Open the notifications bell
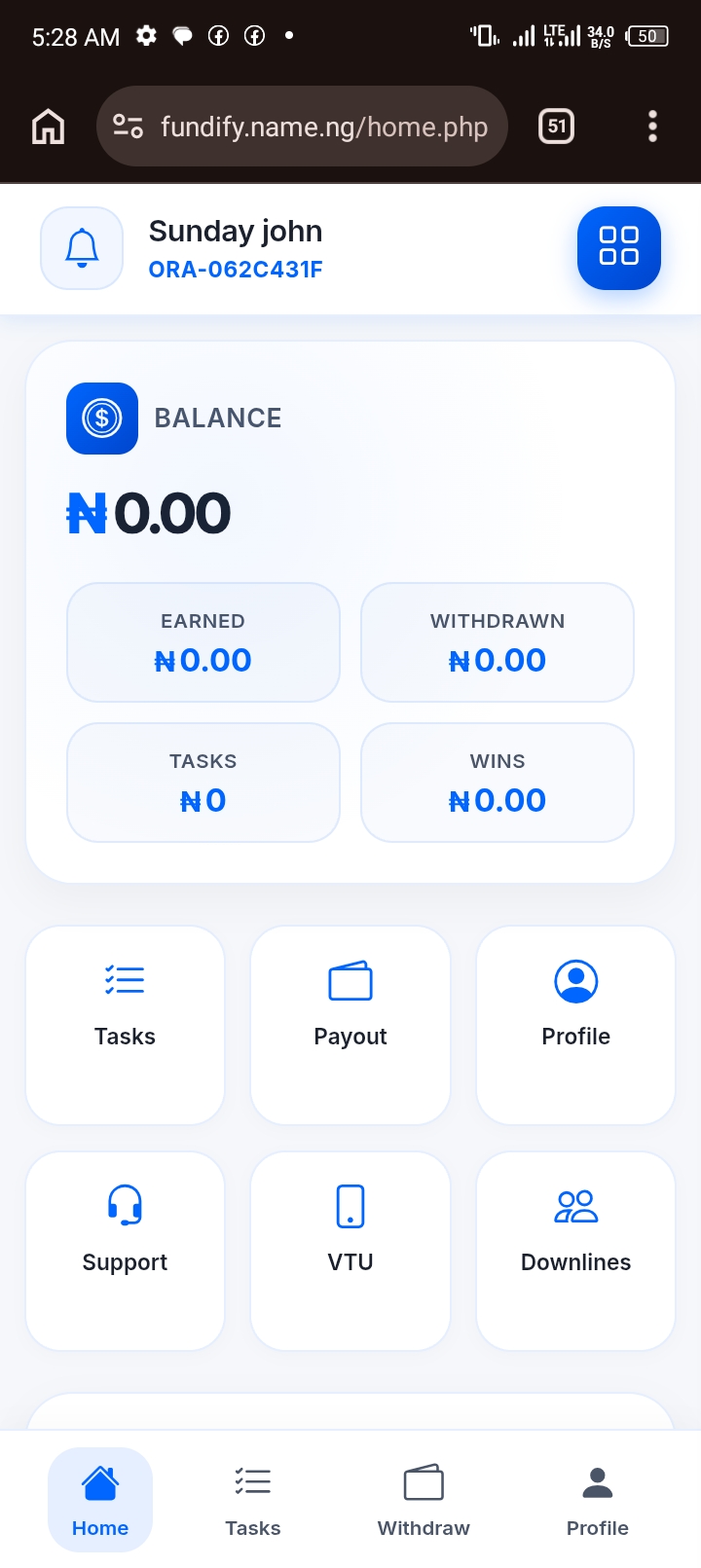 pos(82,248)
